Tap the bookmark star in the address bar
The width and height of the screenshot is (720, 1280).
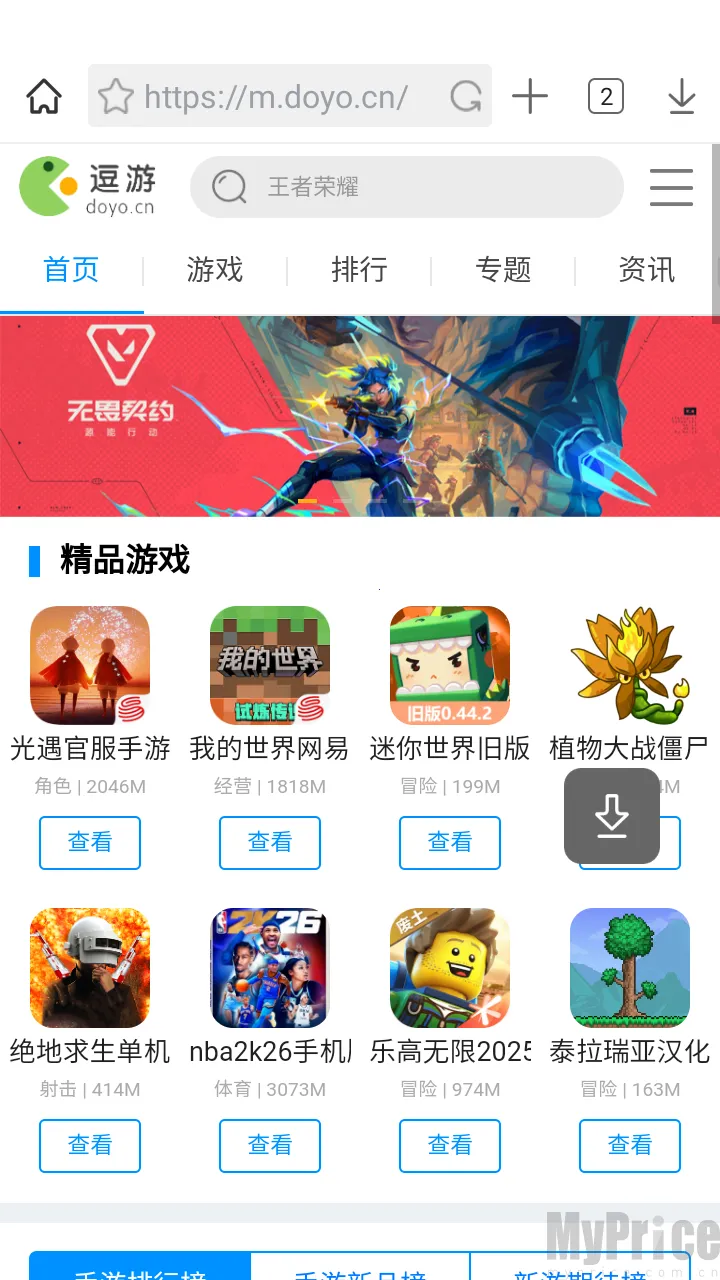116,96
